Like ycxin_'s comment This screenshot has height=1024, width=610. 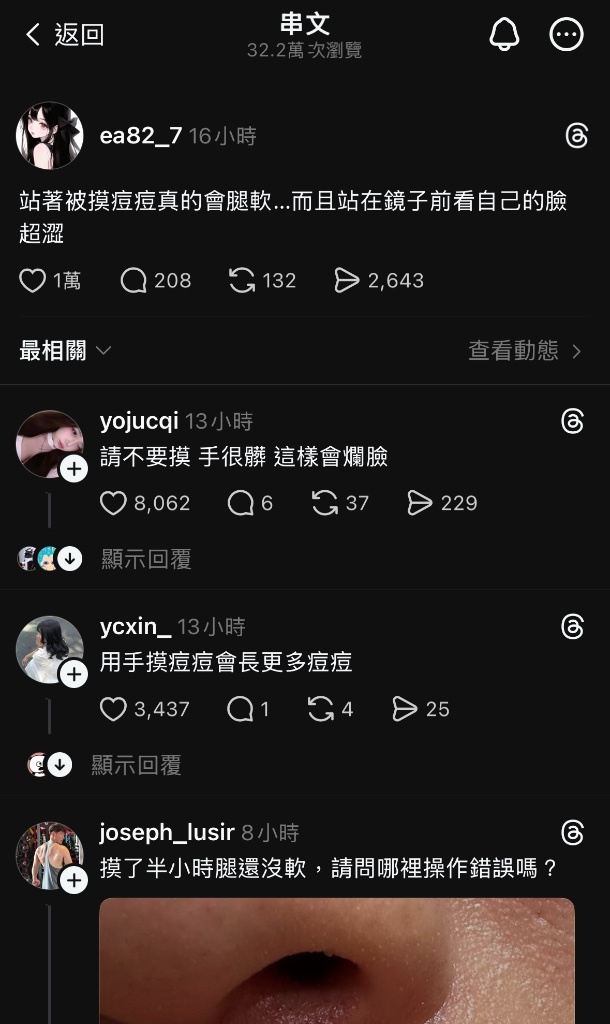[114, 709]
